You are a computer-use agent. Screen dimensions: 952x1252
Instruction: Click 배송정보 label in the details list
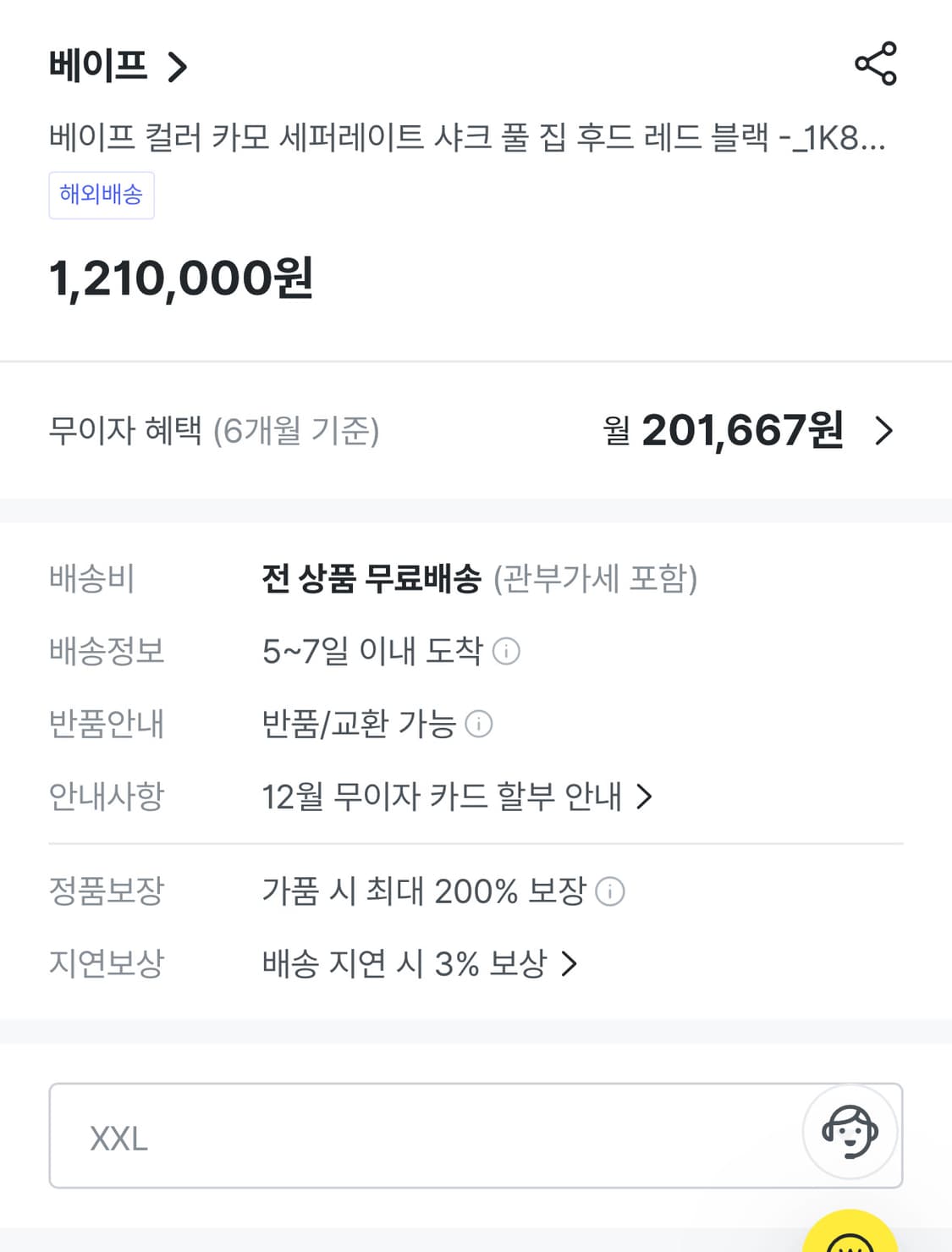[106, 650]
